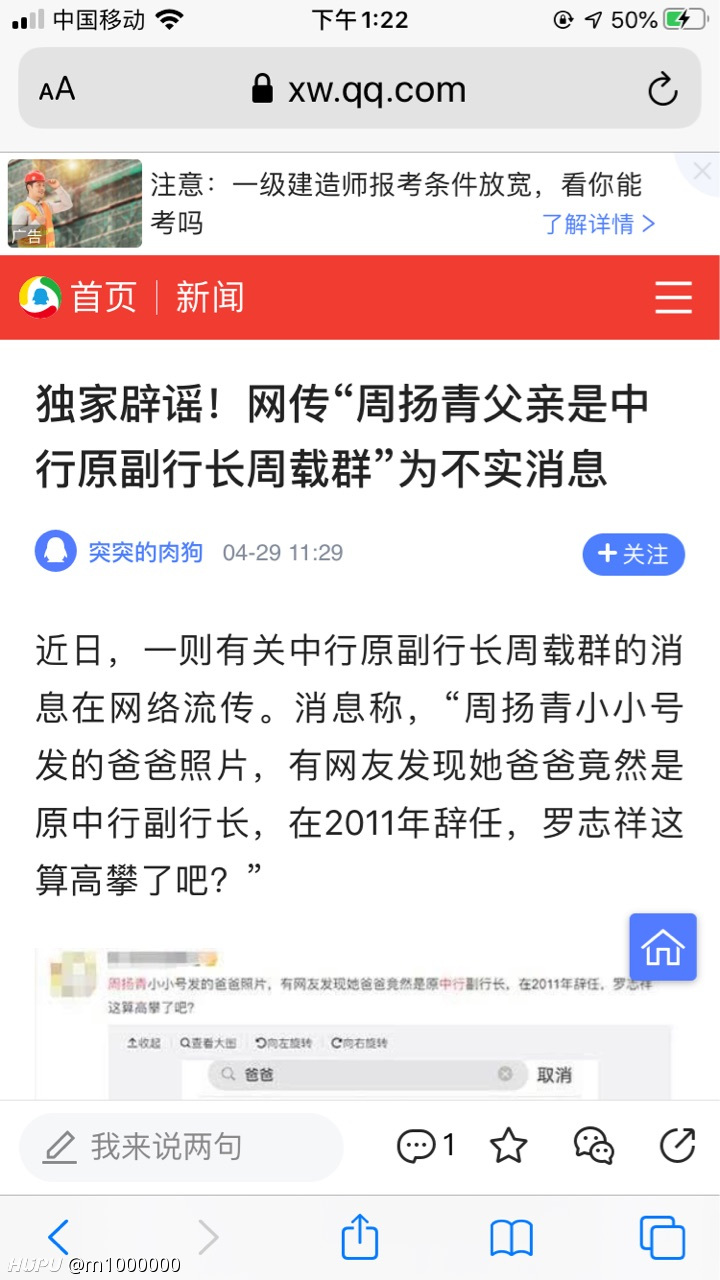Open the article share arrow icon
This screenshot has width=720, height=1280.
(x=678, y=1146)
